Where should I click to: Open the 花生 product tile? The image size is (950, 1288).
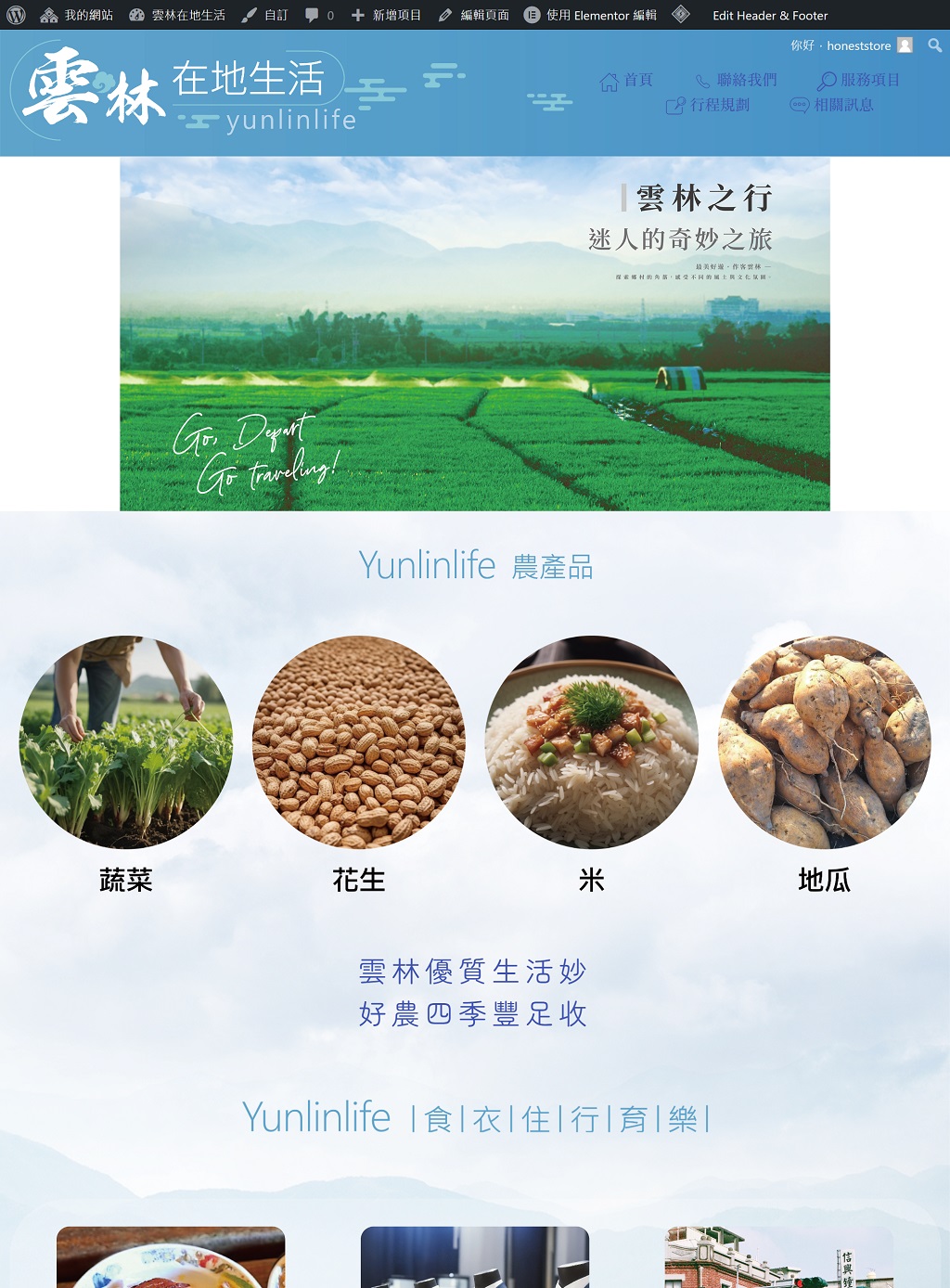pos(359,742)
